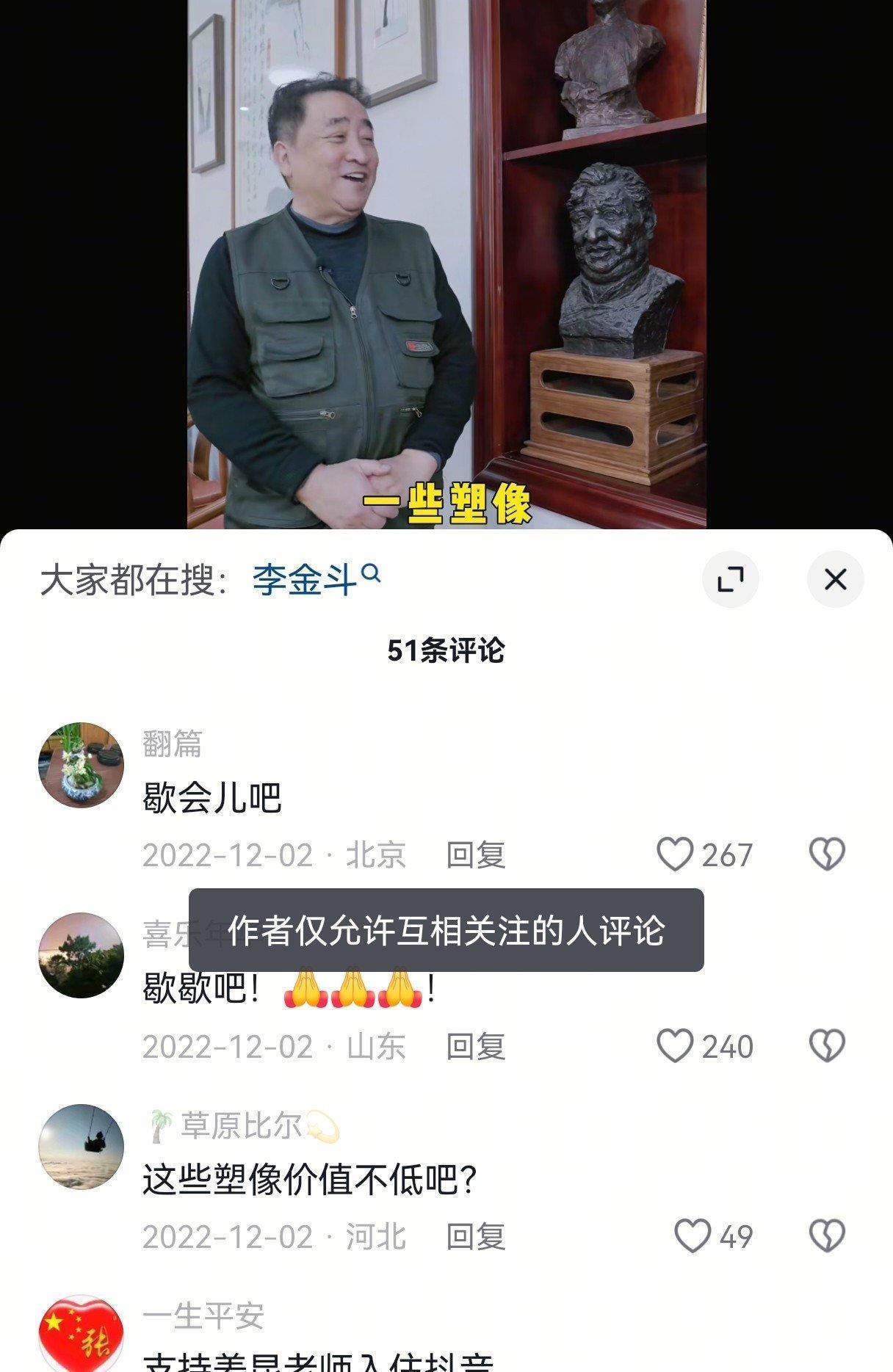Open the avatar of the 山东 commenter
The image size is (893, 1372).
81,956
